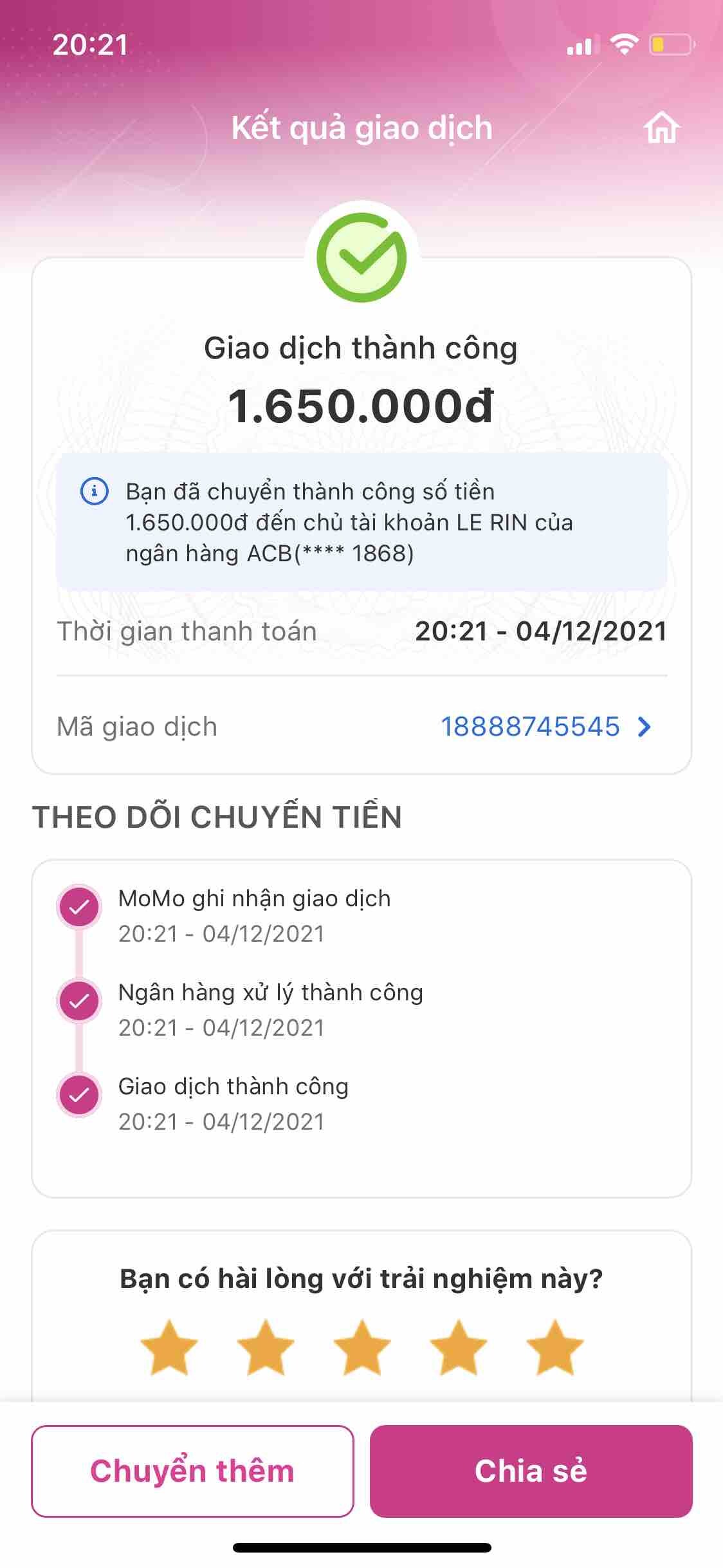The image size is (723, 1568).
Task: Rate experience with two stars
Action: 265,1347
